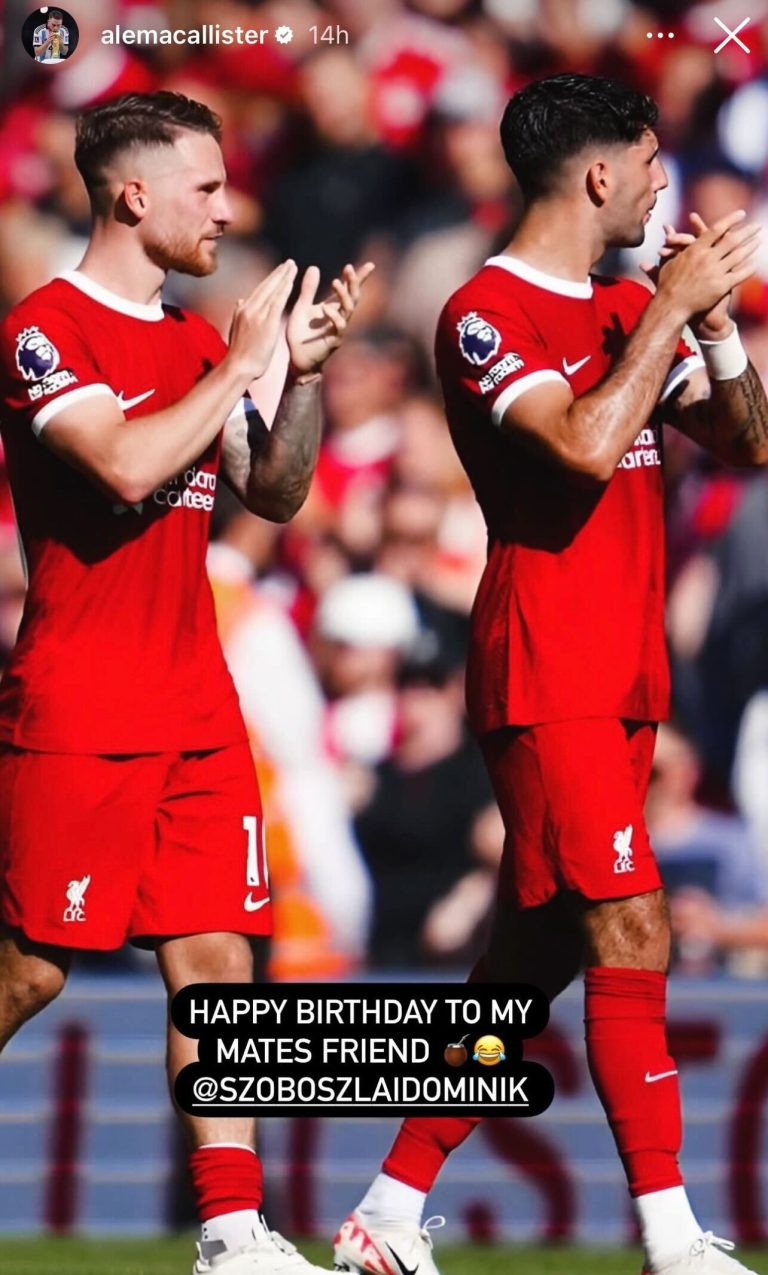Open the alemacallister username link

185,35
